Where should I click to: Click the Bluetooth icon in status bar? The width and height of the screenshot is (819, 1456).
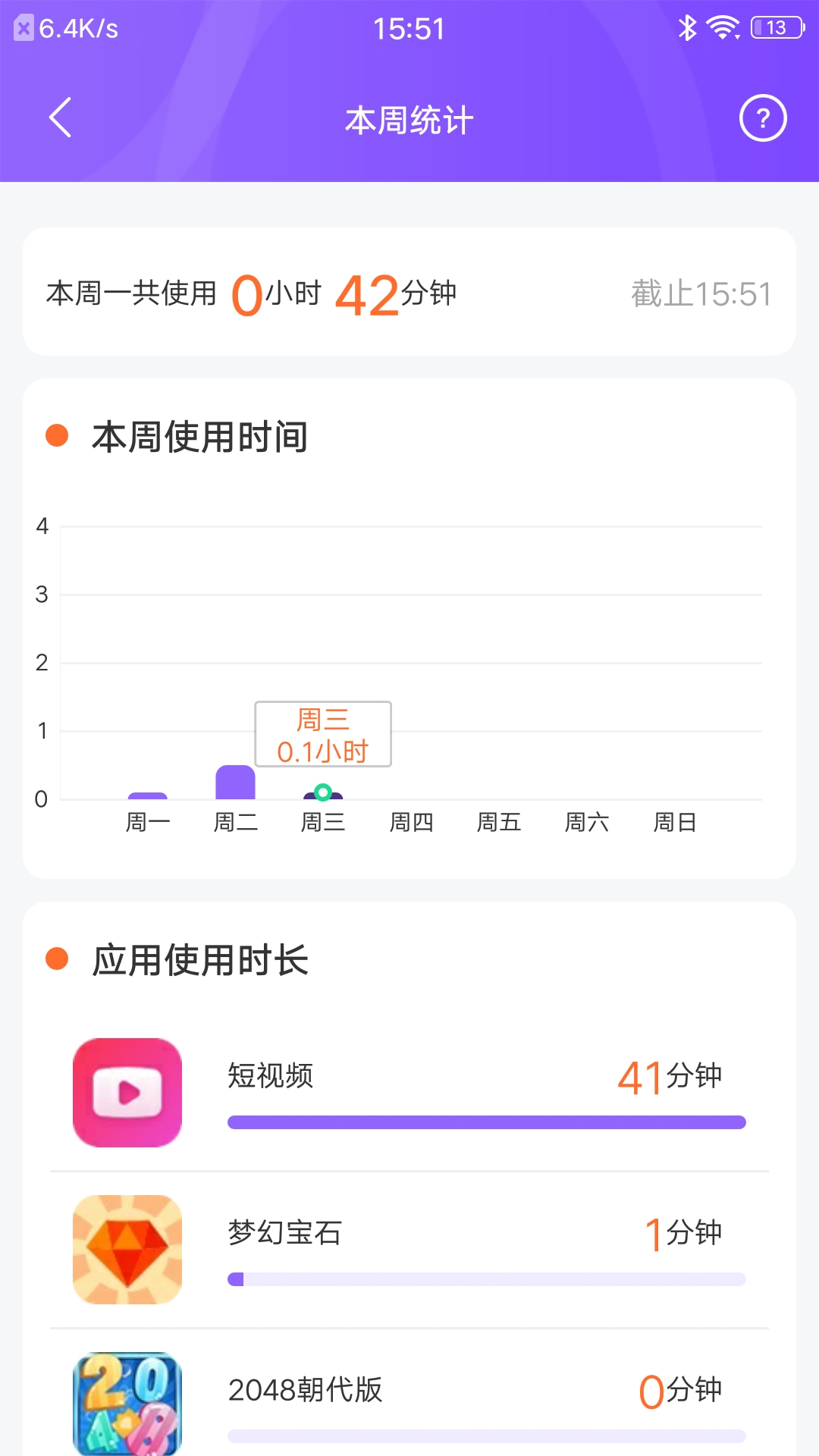[x=688, y=28]
